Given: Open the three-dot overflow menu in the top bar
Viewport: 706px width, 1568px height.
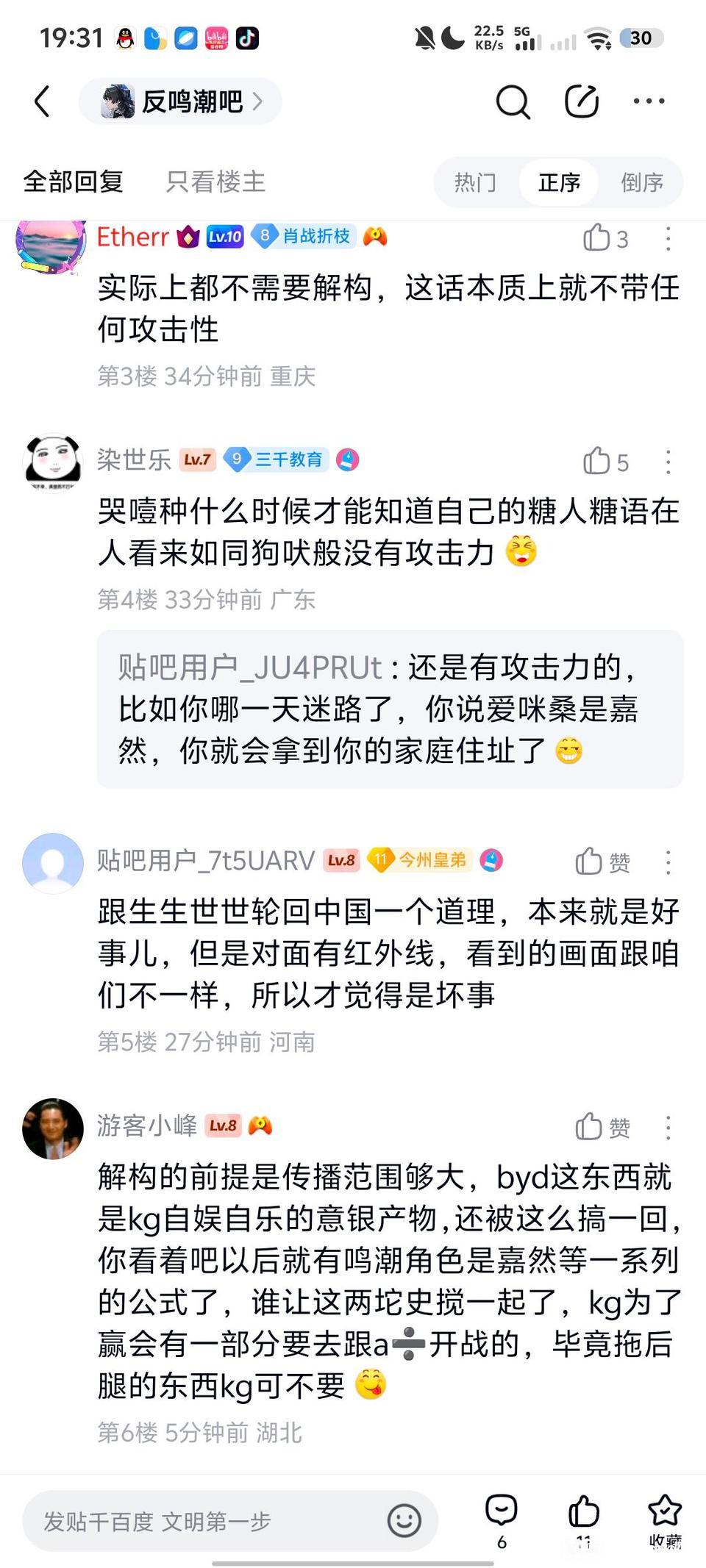Looking at the screenshot, I should pos(649,101).
